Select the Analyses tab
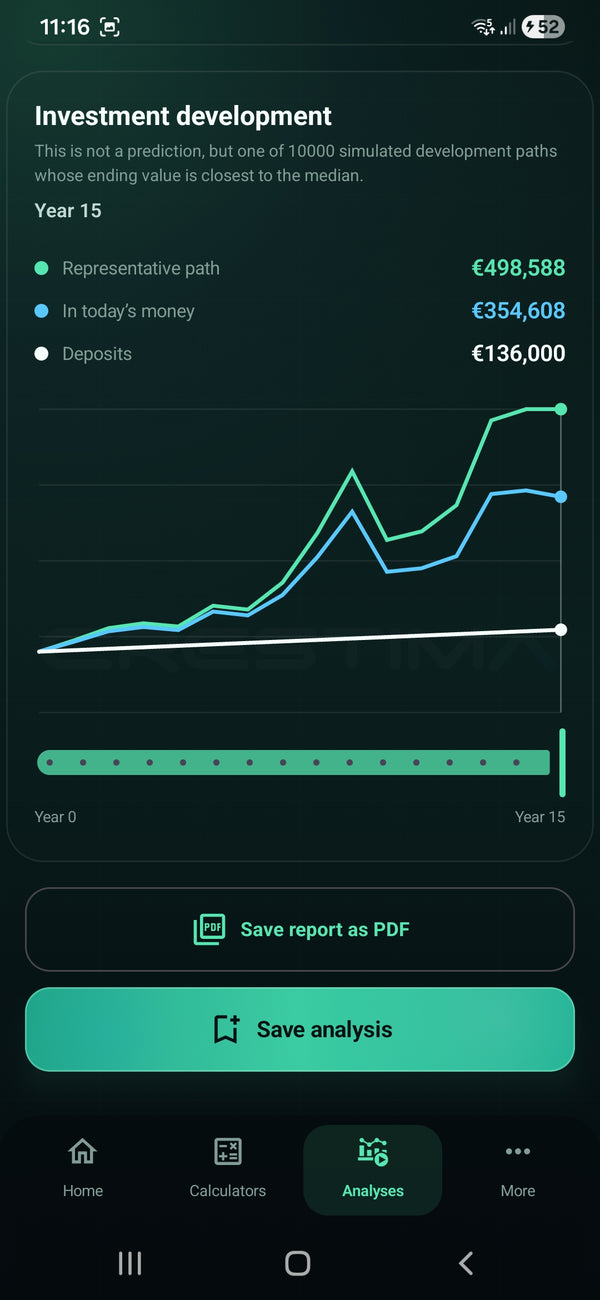The image size is (600, 1300). [x=373, y=1169]
